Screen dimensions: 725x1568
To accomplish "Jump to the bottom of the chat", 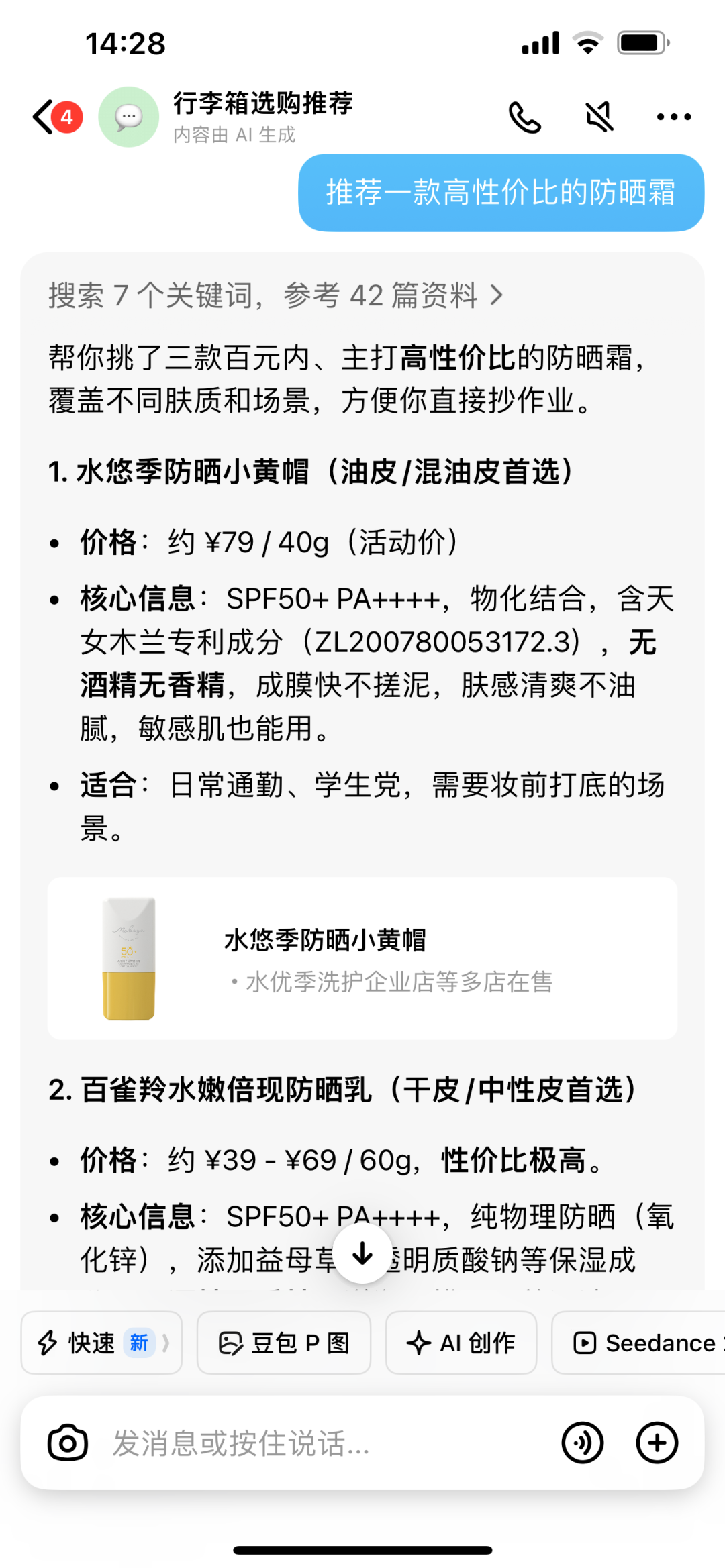I will (362, 1253).
